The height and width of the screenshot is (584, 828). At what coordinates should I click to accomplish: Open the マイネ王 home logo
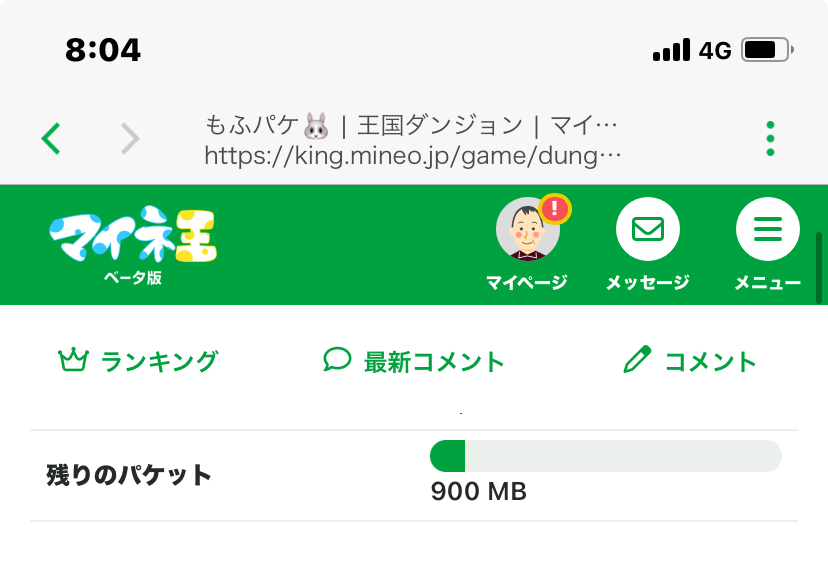click(x=133, y=244)
